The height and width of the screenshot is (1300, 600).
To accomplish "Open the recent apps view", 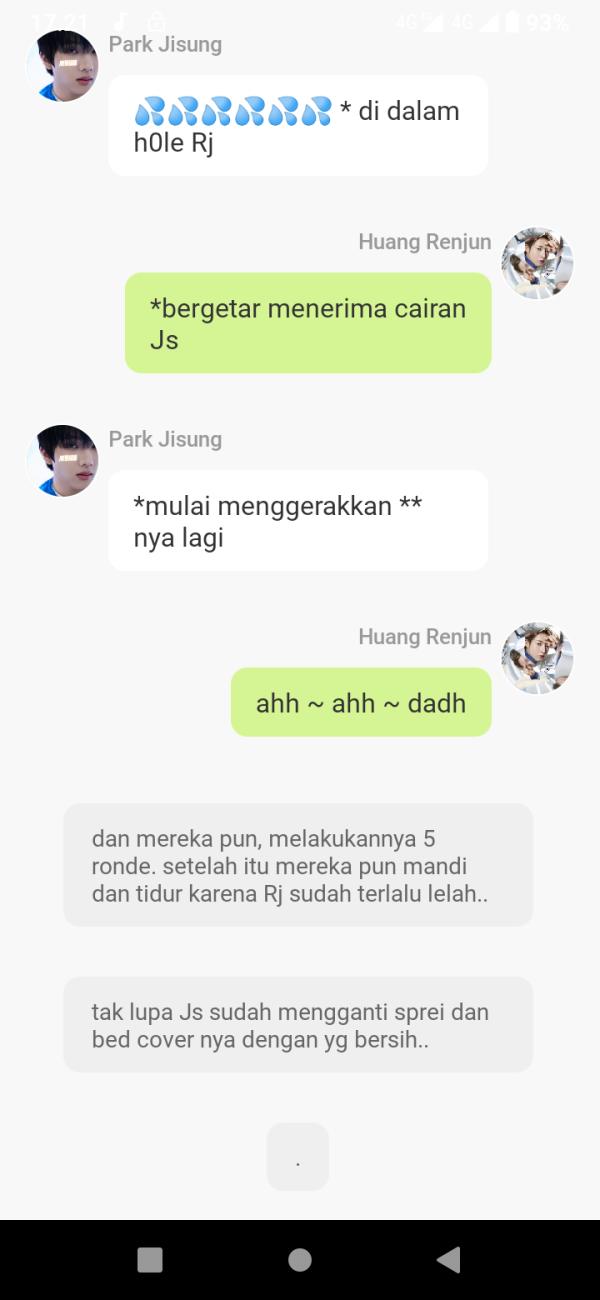I will click(150, 1259).
